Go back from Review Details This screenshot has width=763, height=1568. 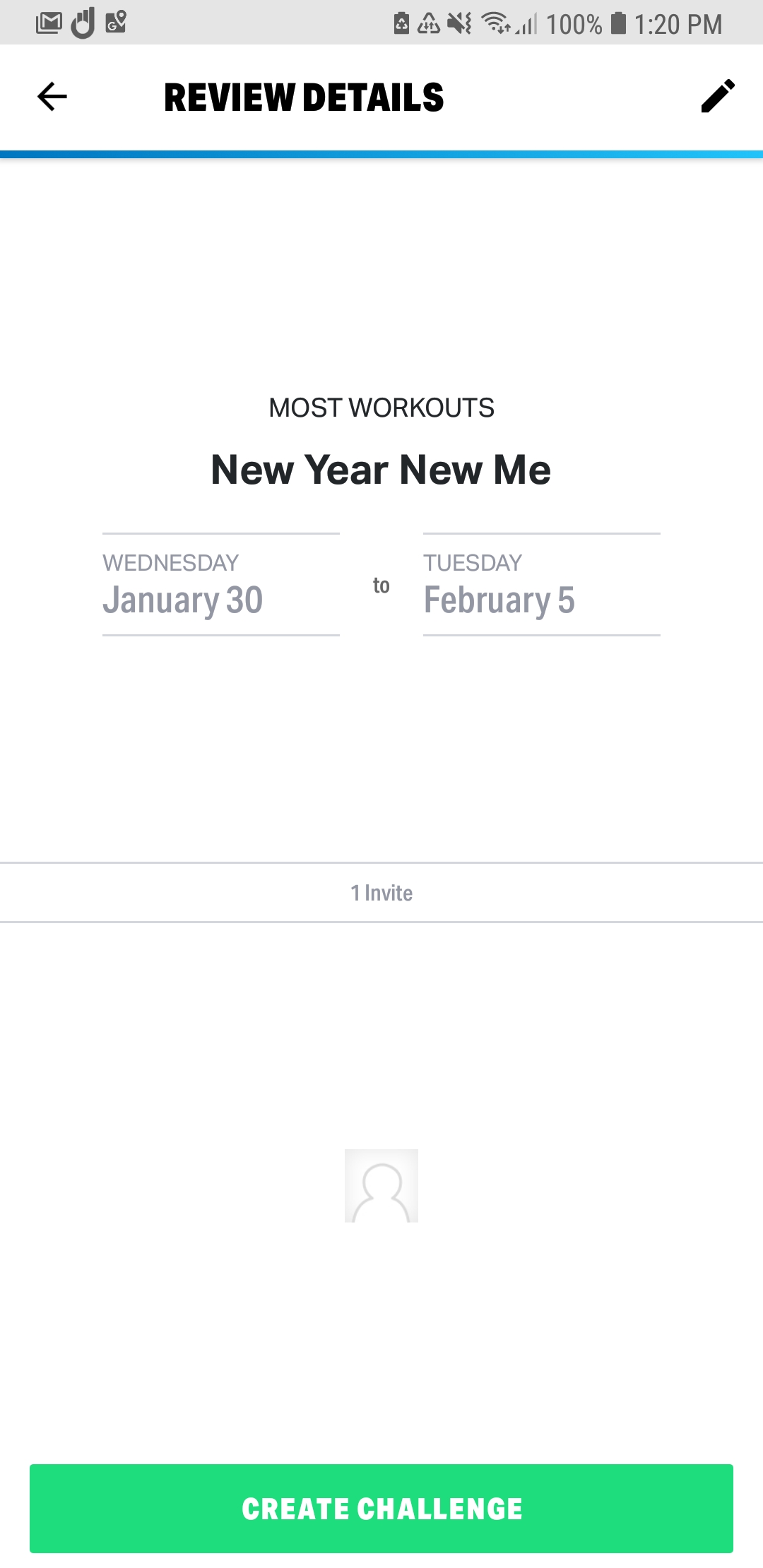click(x=52, y=97)
